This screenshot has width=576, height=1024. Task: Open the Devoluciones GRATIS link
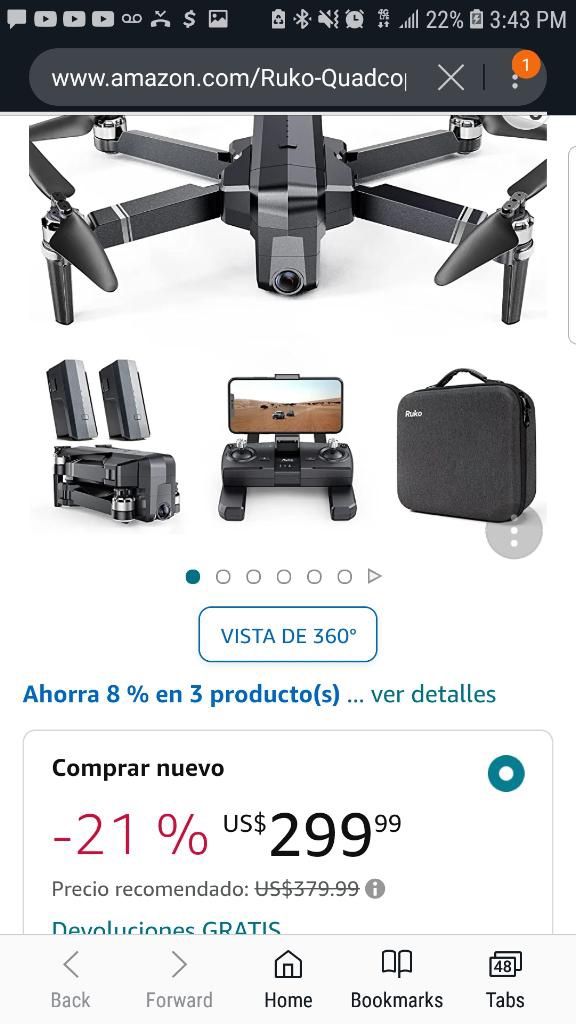(x=167, y=927)
